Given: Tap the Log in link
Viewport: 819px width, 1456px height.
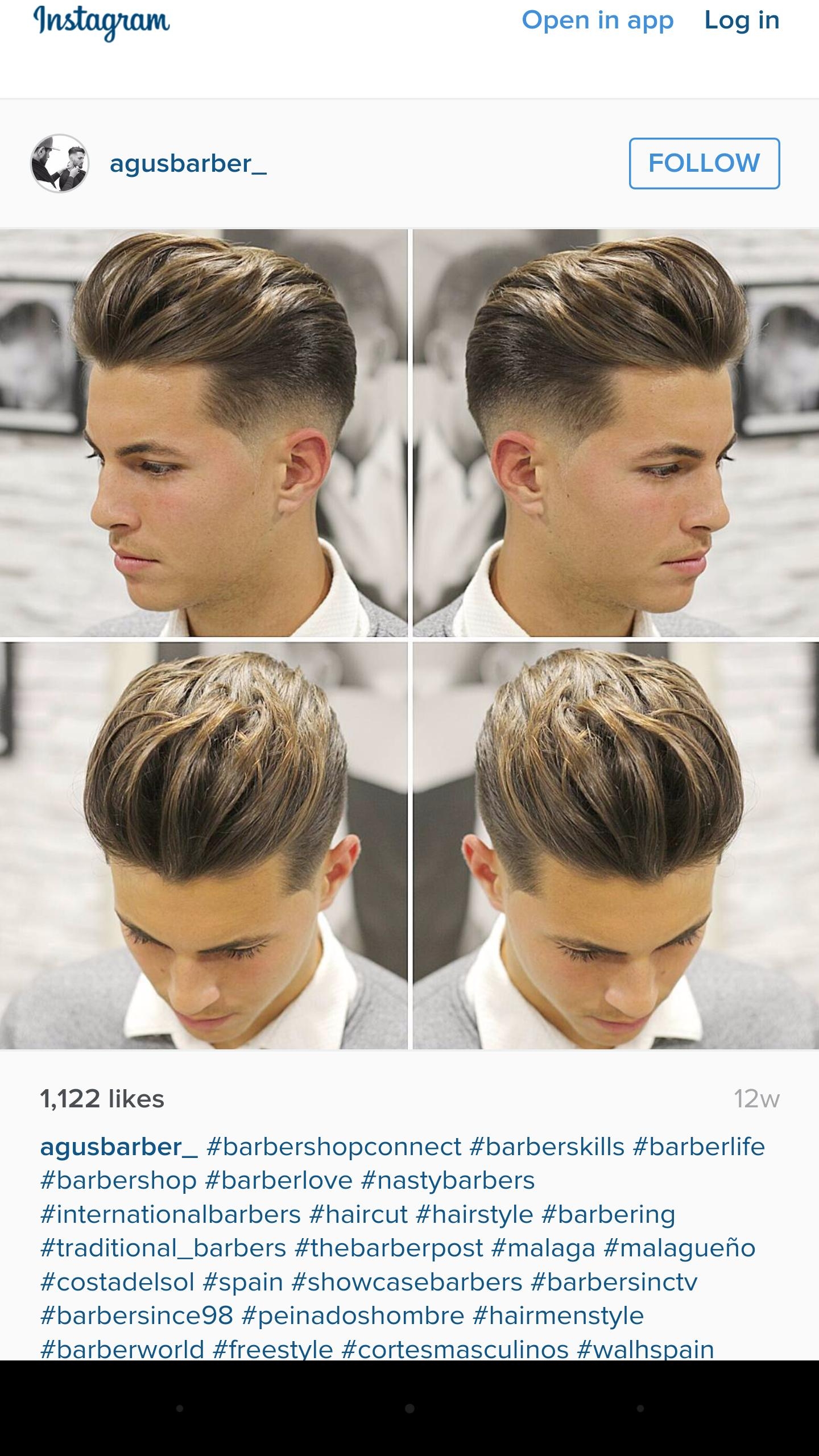Looking at the screenshot, I should 742,20.
